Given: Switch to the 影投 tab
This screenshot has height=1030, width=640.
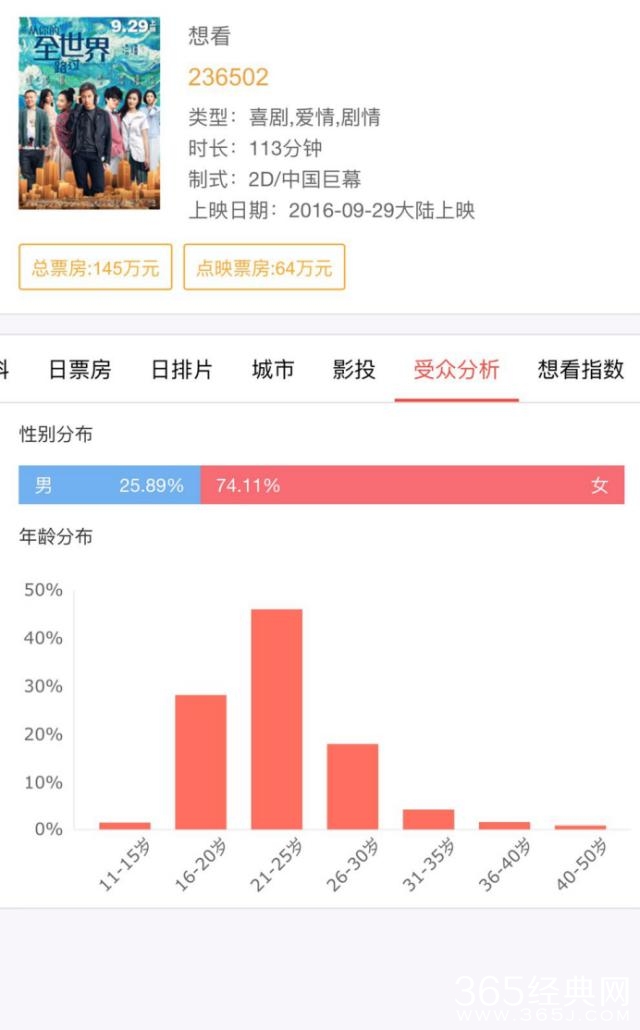Looking at the screenshot, I should pyautogui.click(x=354, y=369).
